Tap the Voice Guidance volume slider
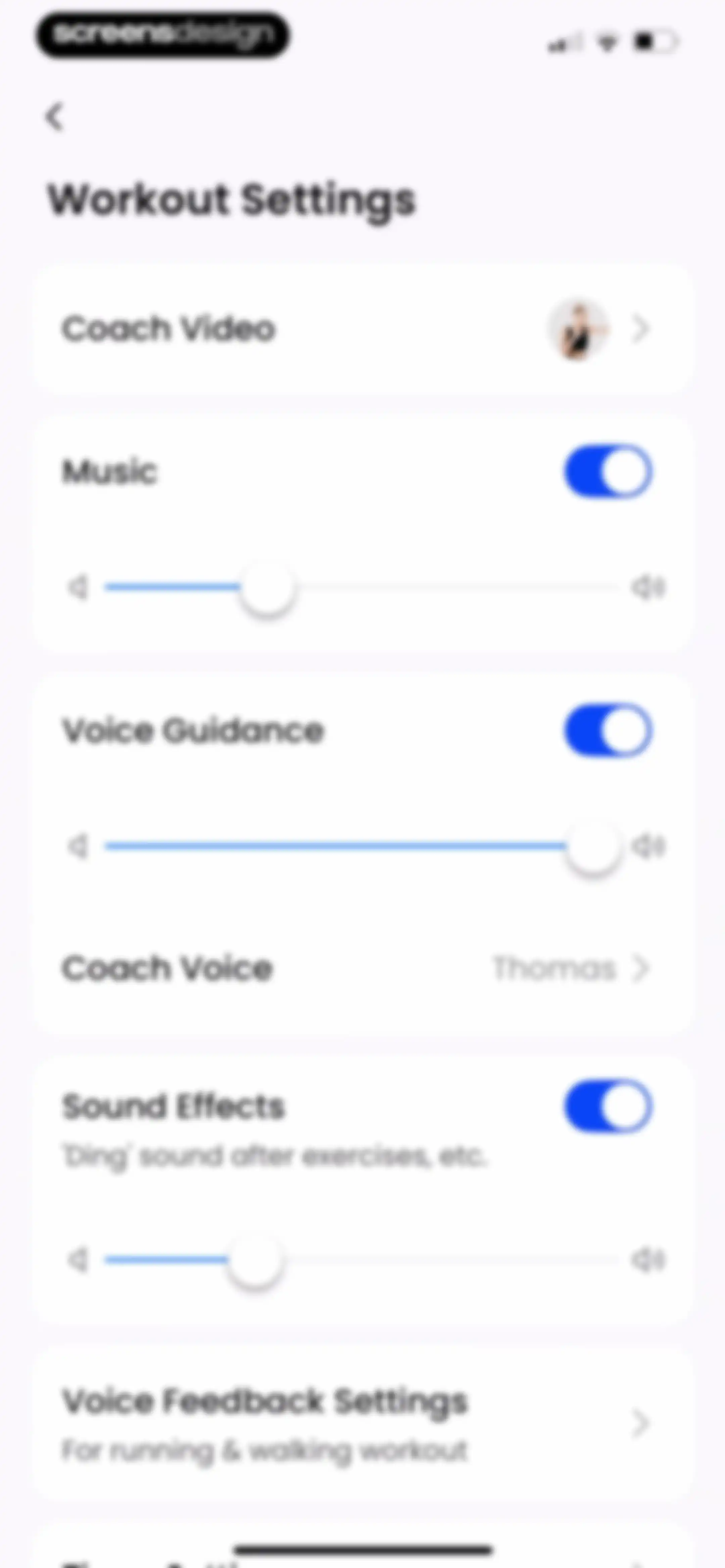 point(363,846)
